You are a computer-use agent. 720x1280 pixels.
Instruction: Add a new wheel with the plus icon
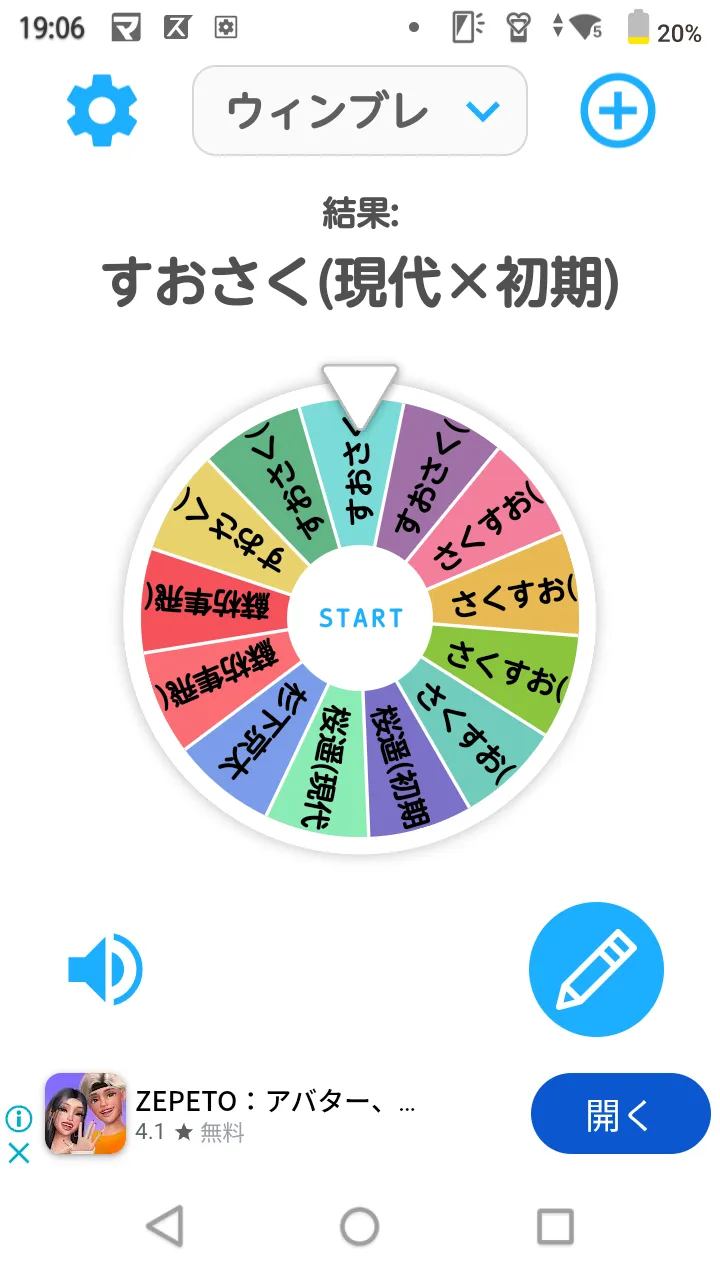pos(617,111)
